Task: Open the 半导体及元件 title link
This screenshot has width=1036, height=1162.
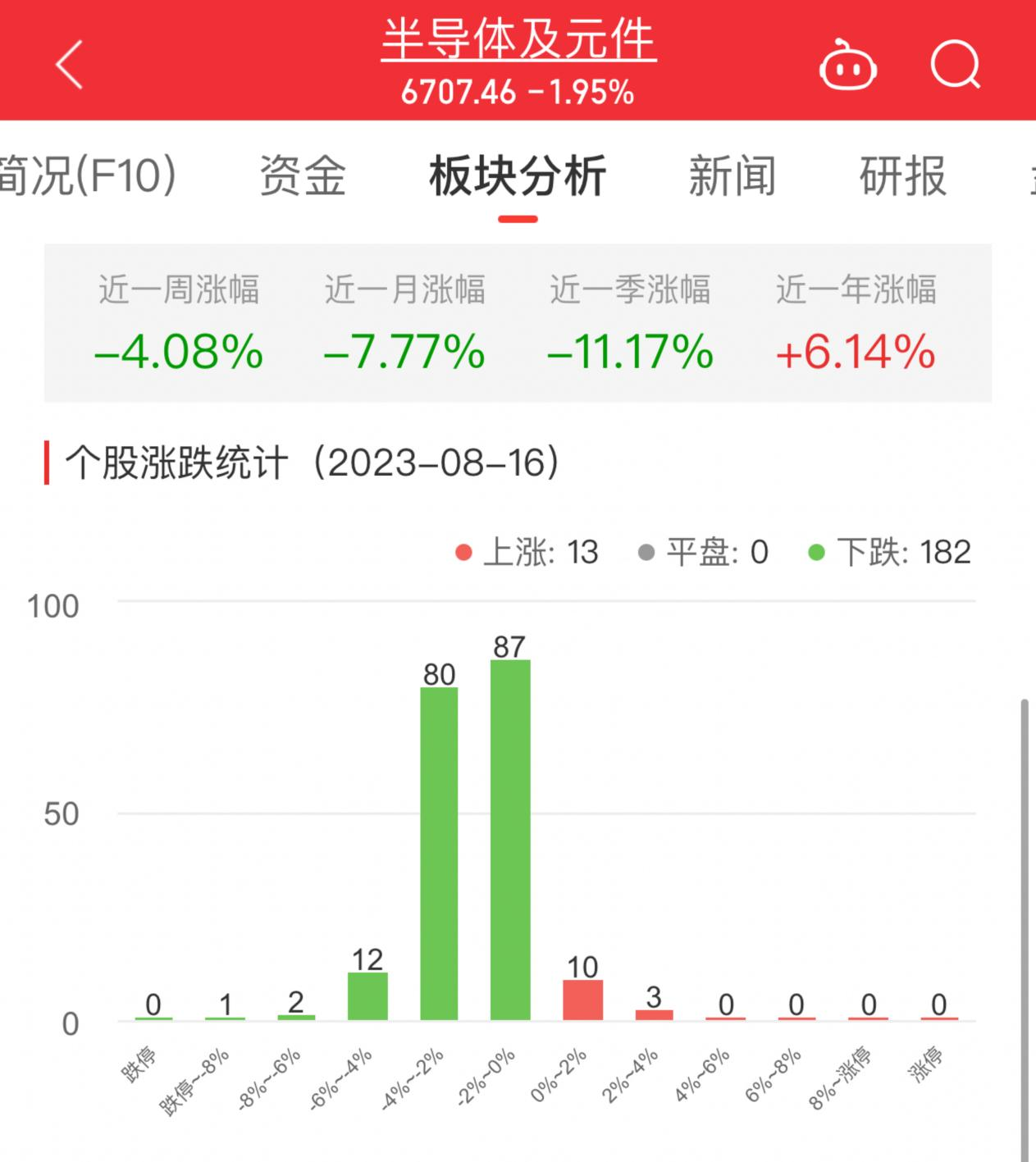Action: point(518,39)
